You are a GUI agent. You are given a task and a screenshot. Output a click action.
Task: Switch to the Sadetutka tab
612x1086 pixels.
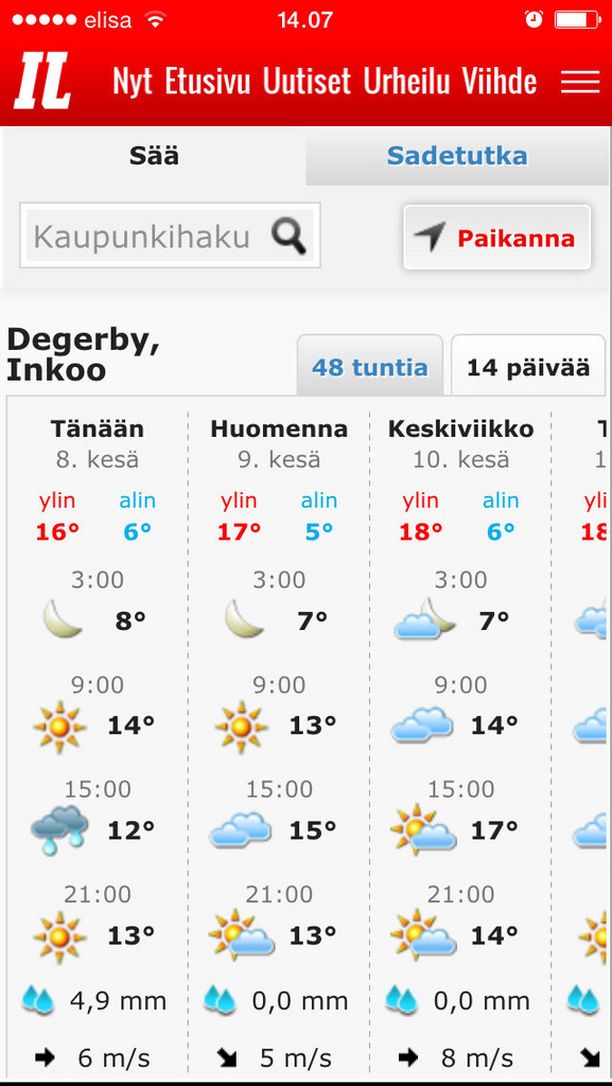[457, 156]
